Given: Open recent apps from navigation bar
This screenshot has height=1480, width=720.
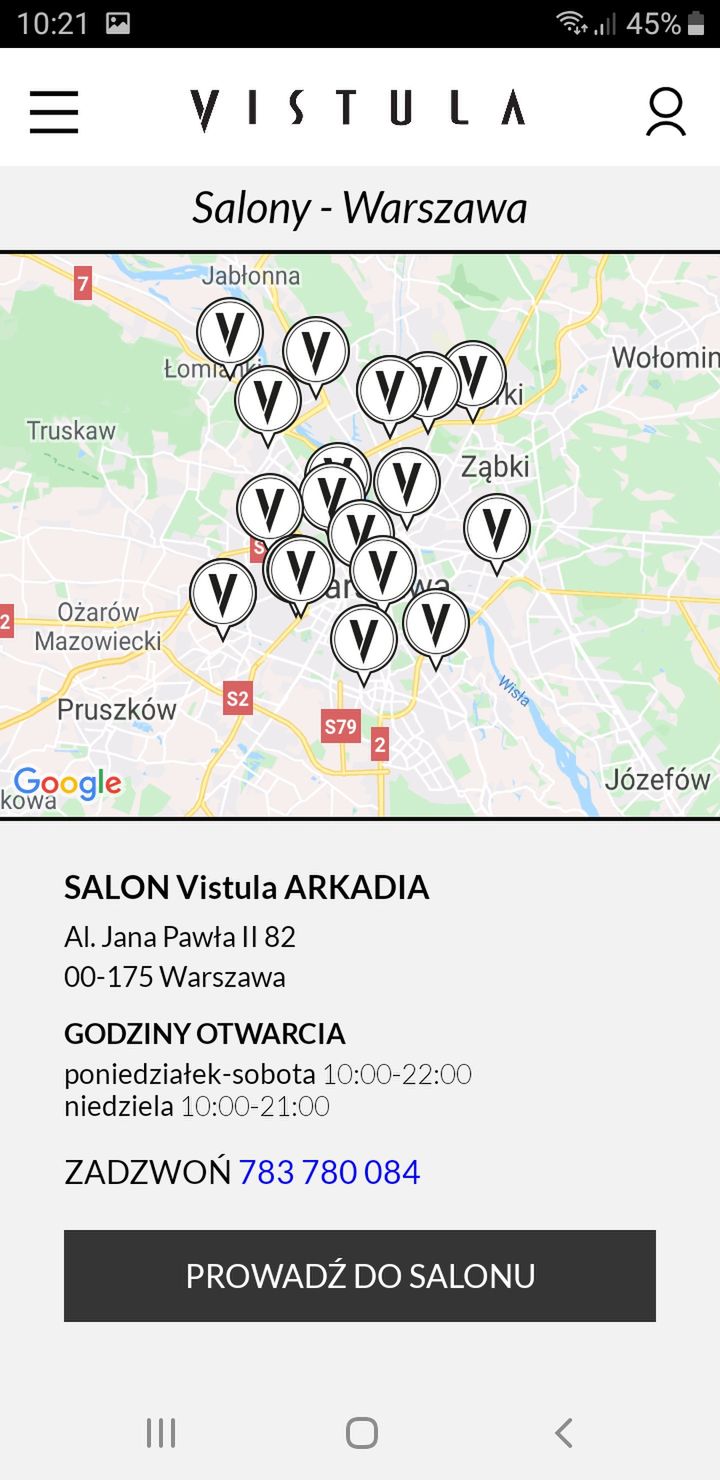Looking at the screenshot, I should 161,1432.
